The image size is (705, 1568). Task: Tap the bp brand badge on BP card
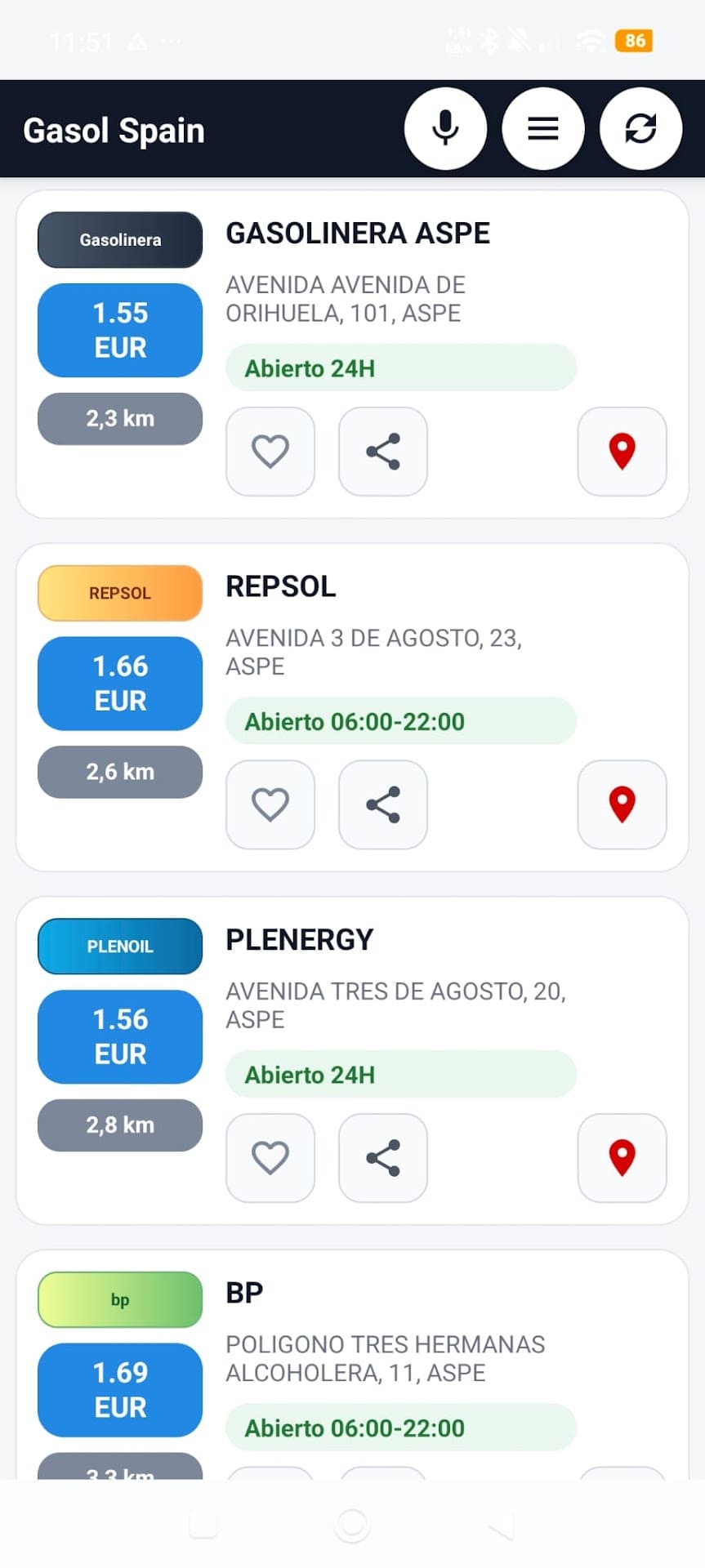click(x=119, y=1298)
